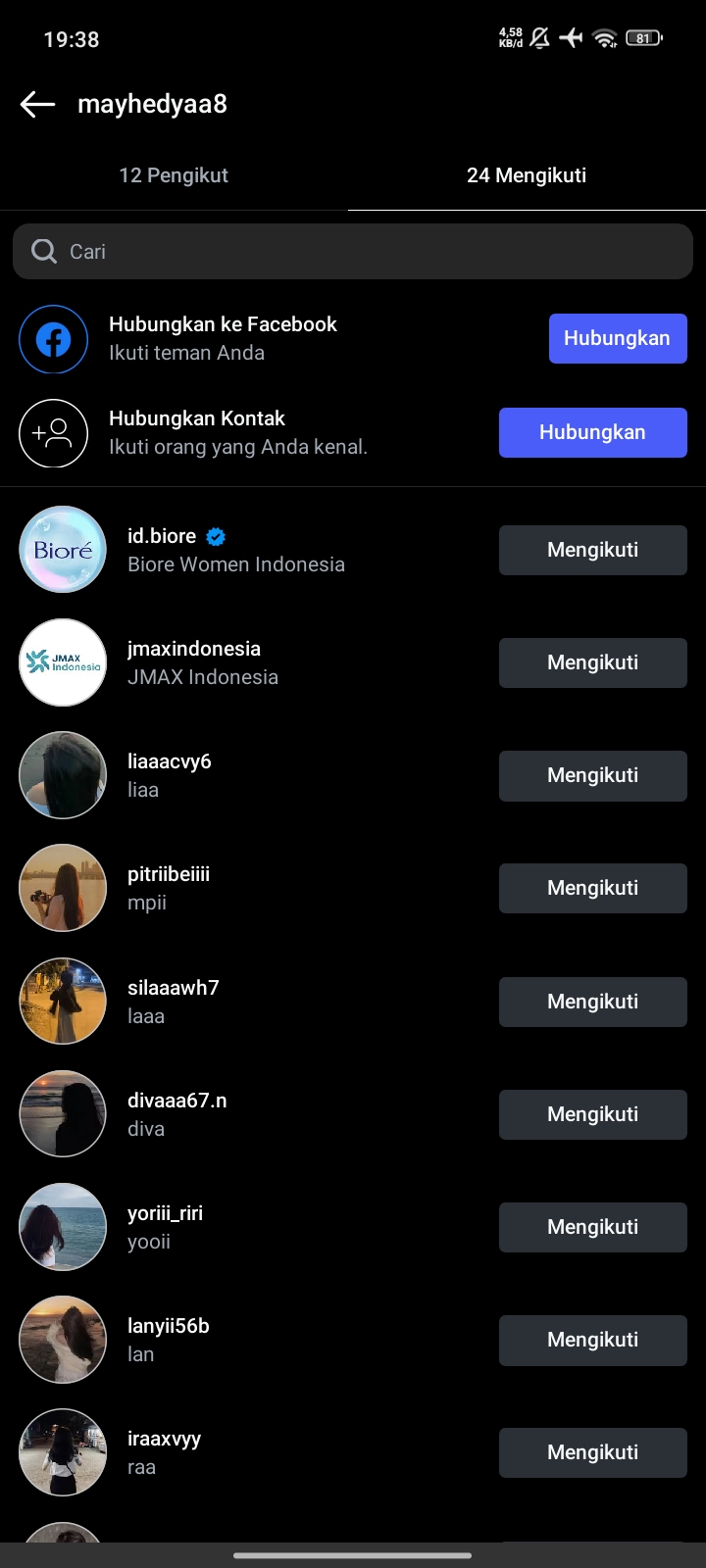Image resolution: width=706 pixels, height=1568 pixels.
Task: Open the jmaxindonesia profile
Action: click(x=194, y=650)
